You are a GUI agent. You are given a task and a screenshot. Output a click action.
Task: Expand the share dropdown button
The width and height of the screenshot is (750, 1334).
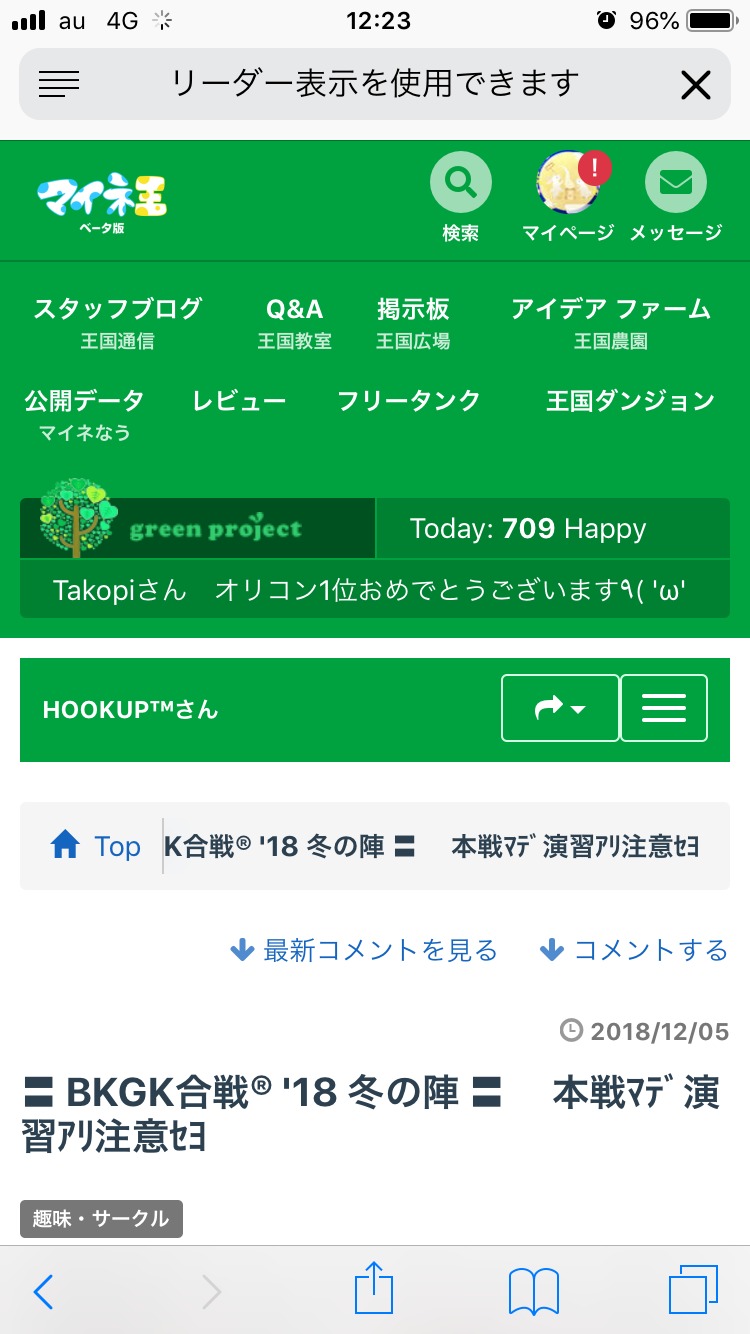point(560,708)
